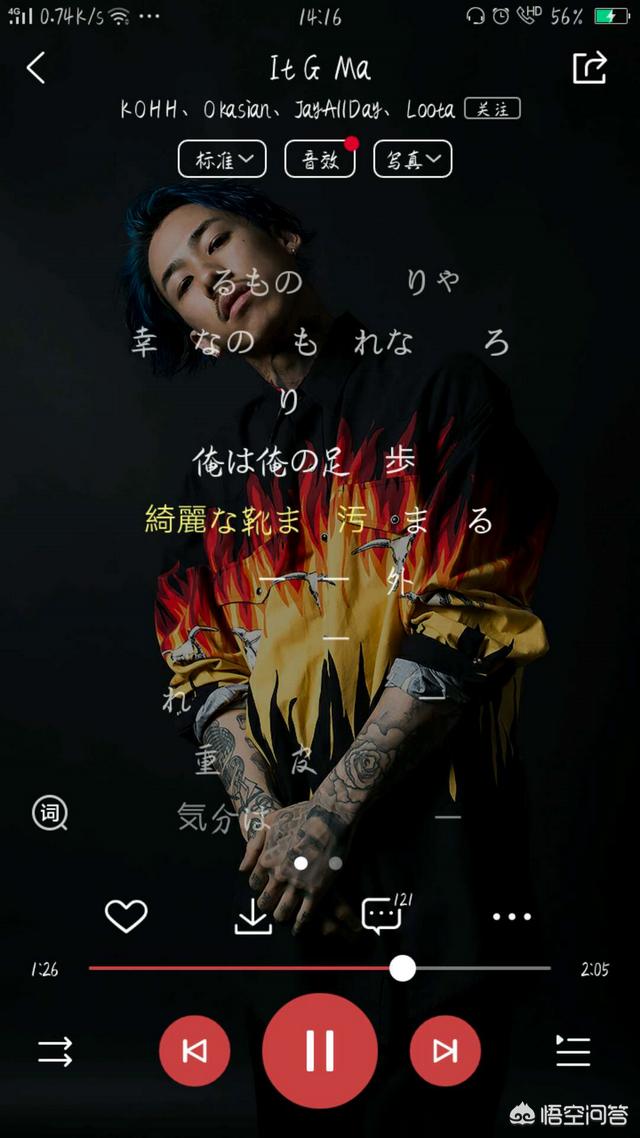The height and width of the screenshot is (1138, 640).
Task: Open the three-dot more options menu
Action: coord(512,917)
